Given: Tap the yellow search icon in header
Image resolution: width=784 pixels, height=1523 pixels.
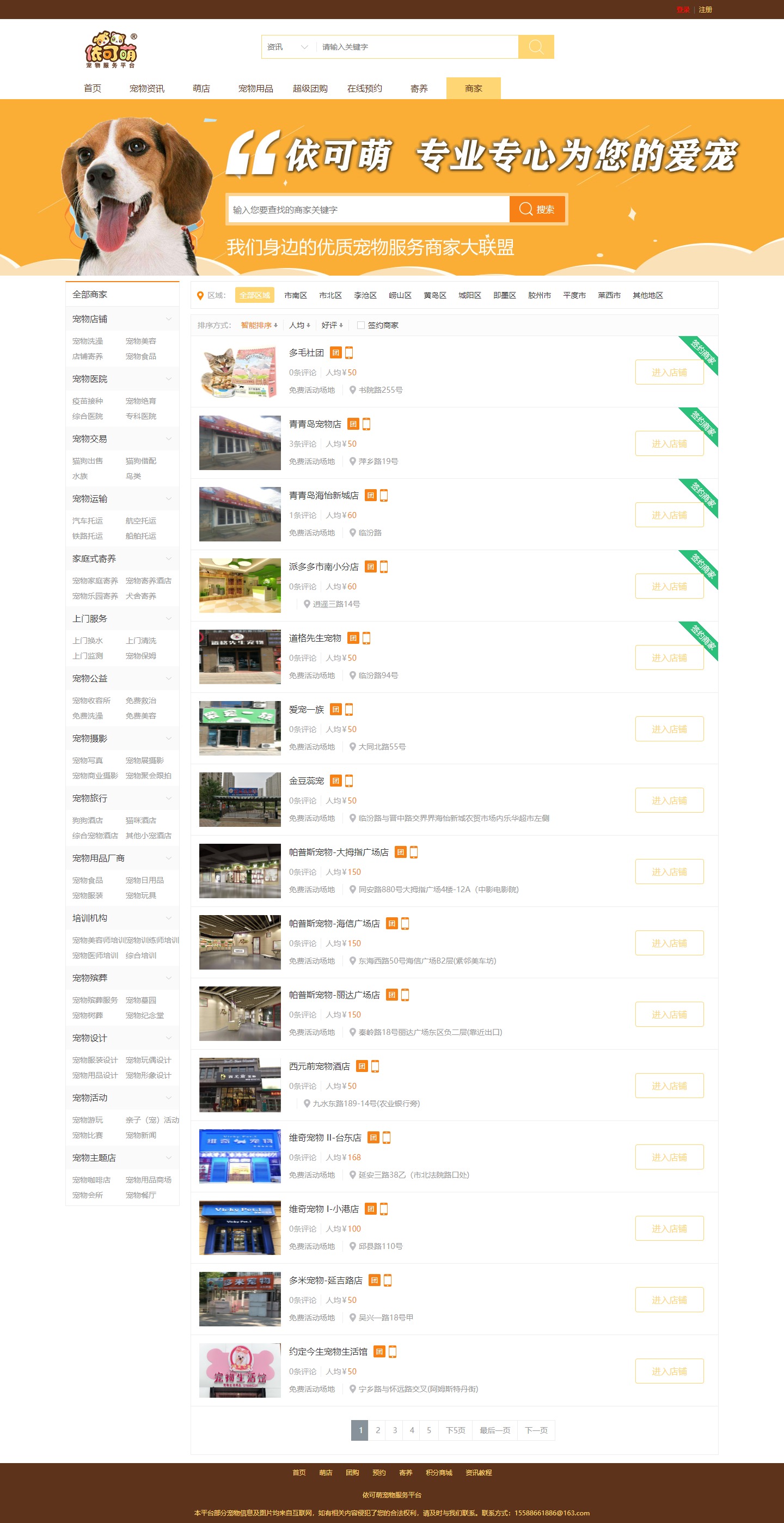Looking at the screenshot, I should click(x=535, y=47).
